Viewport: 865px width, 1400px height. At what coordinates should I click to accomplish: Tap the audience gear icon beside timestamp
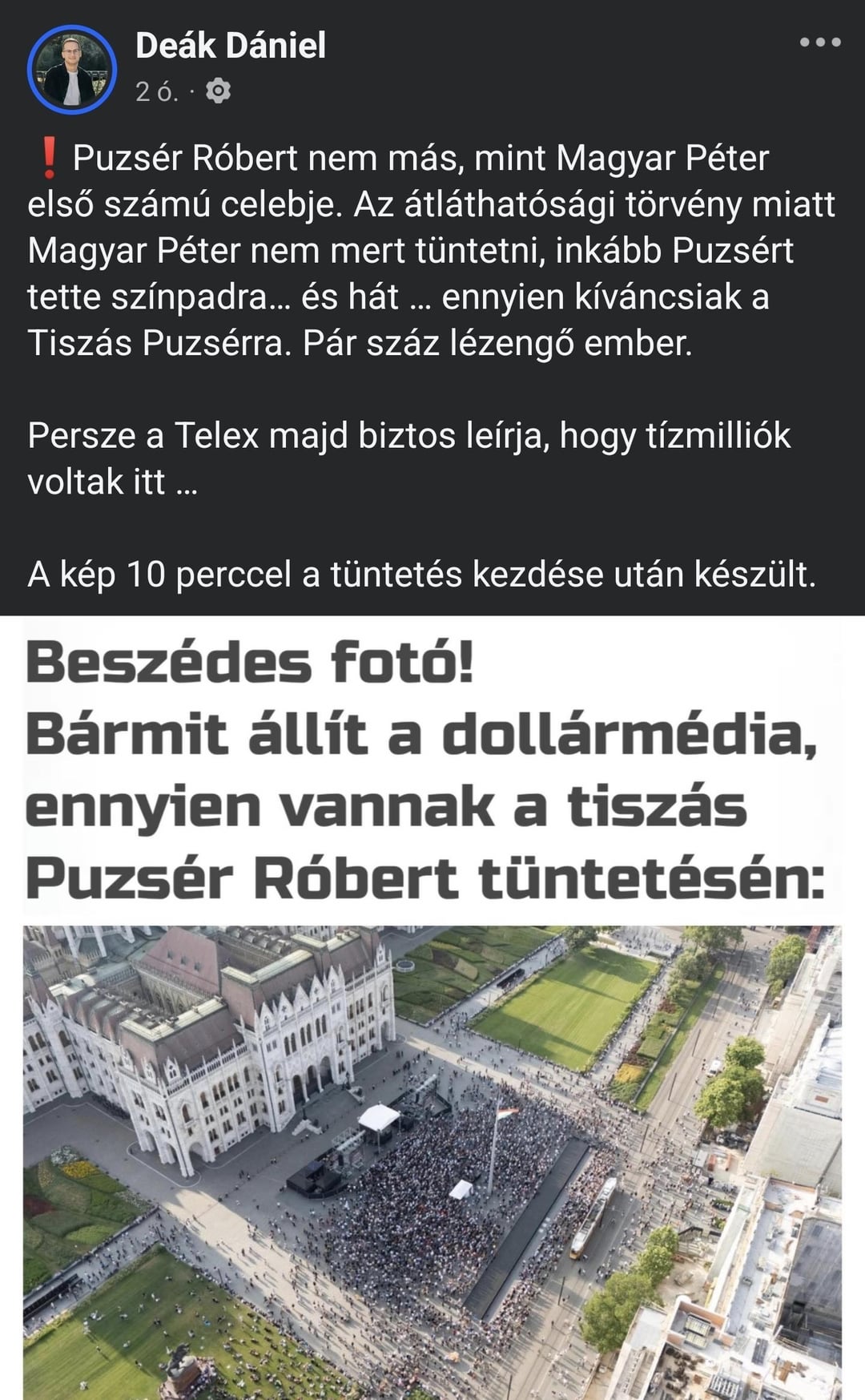pyautogui.click(x=218, y=91)
